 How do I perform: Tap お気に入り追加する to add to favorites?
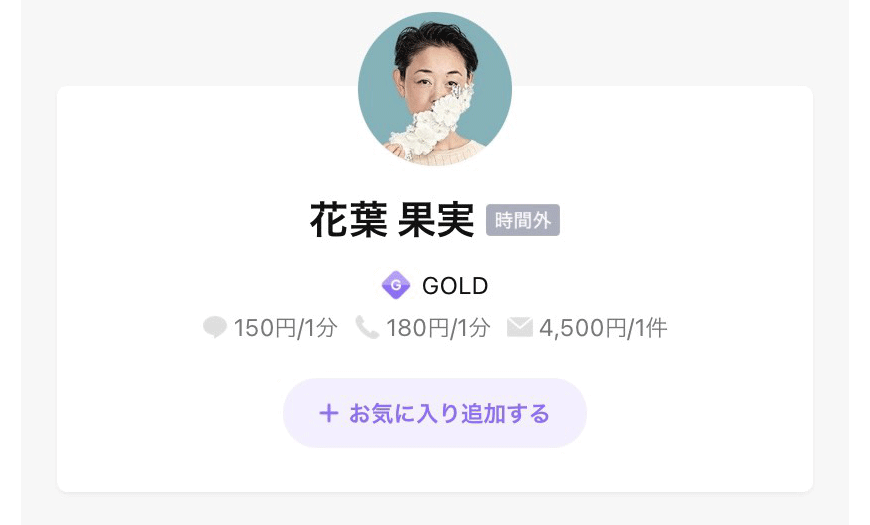click(435, 413)
